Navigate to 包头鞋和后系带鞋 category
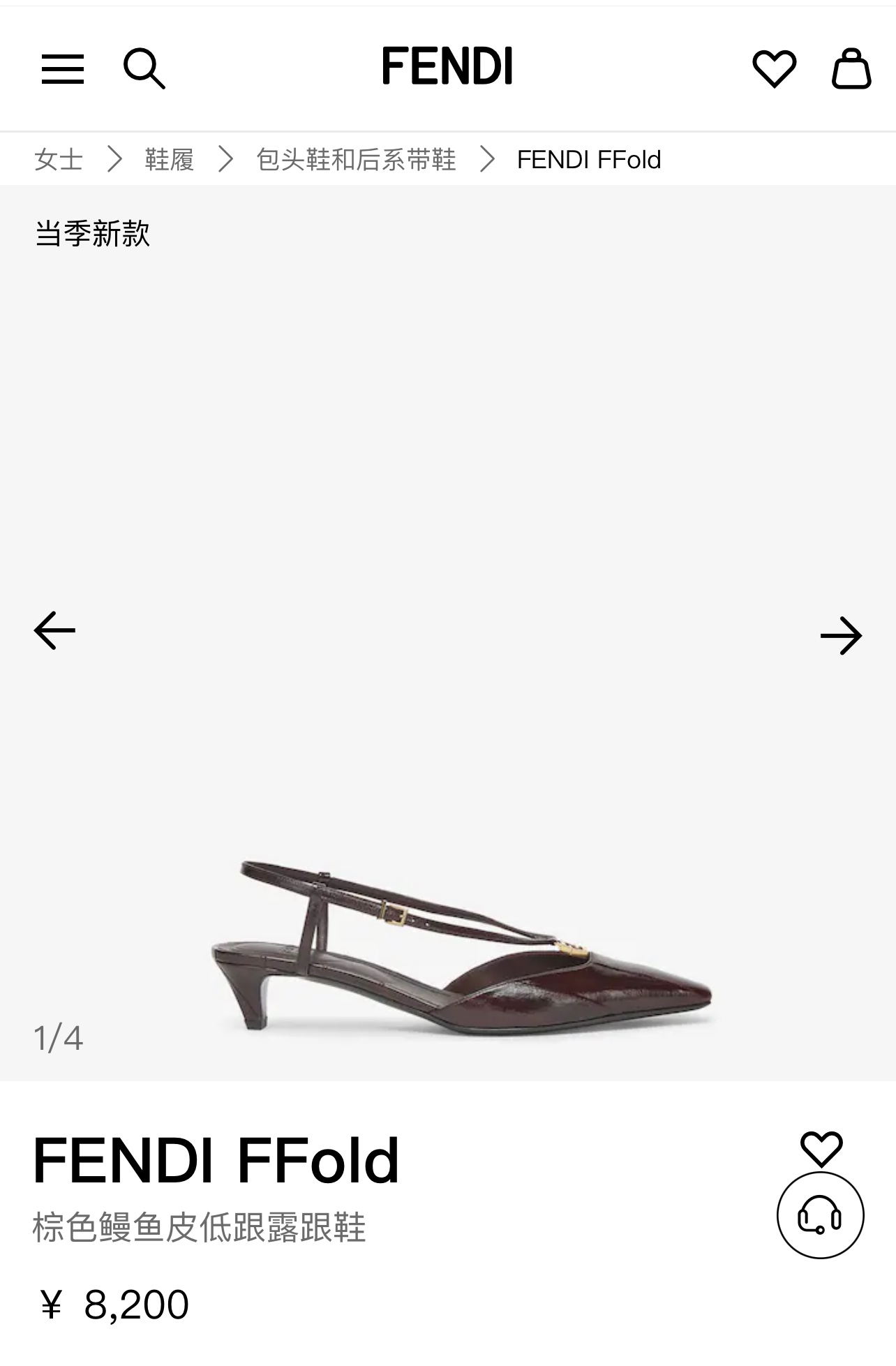This screenshot has width=896, height=1366. tap(356, 160)
